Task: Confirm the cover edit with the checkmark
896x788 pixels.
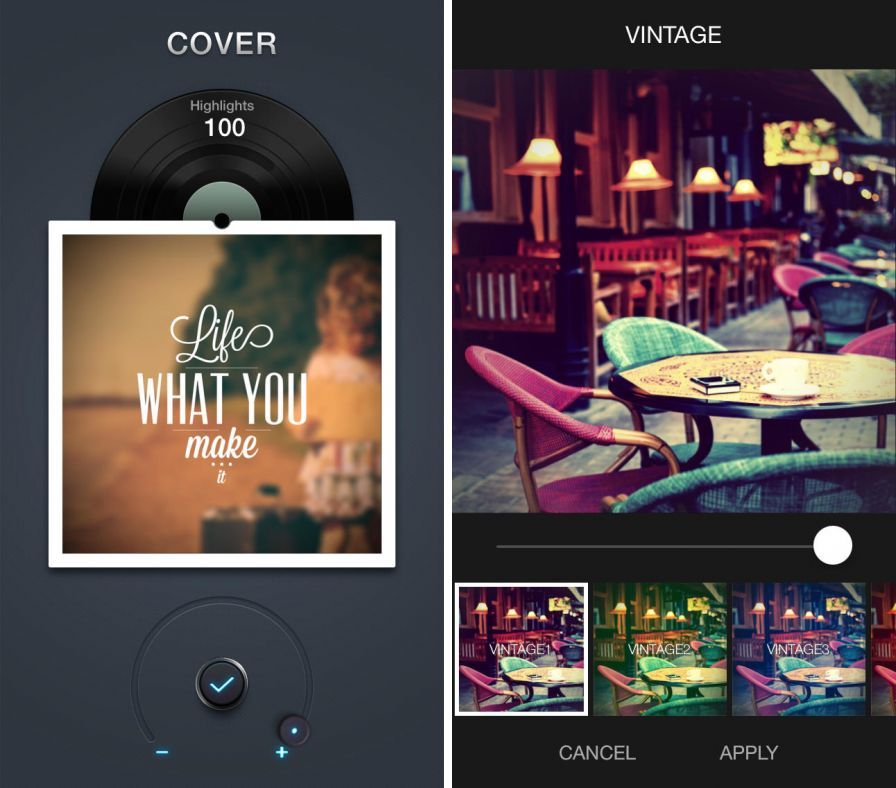Action: pyautogui.click(x=222, y=685)
